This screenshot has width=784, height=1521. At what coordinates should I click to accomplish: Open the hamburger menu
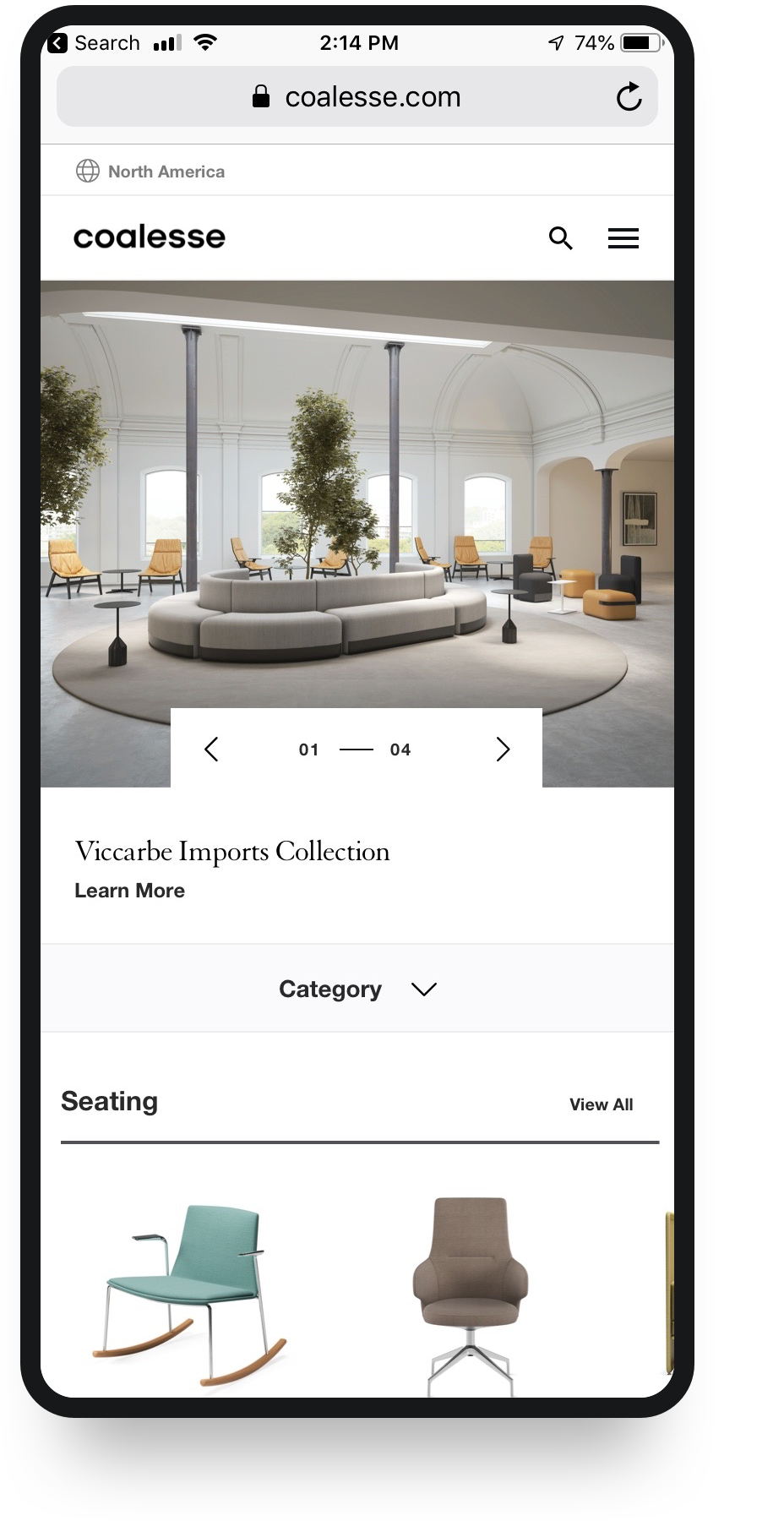point(623,238)
